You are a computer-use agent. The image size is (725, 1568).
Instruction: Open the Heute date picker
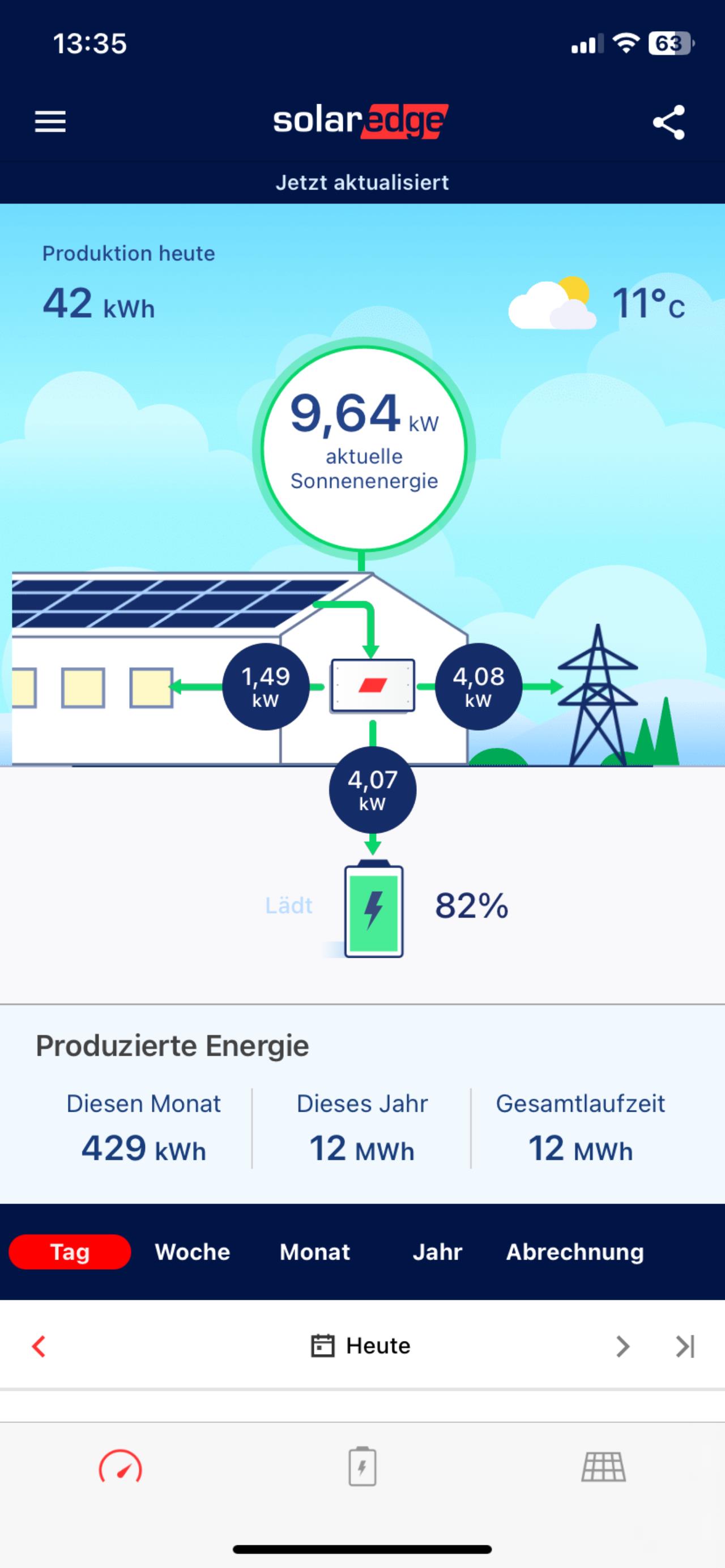[x=361, y=1346]
